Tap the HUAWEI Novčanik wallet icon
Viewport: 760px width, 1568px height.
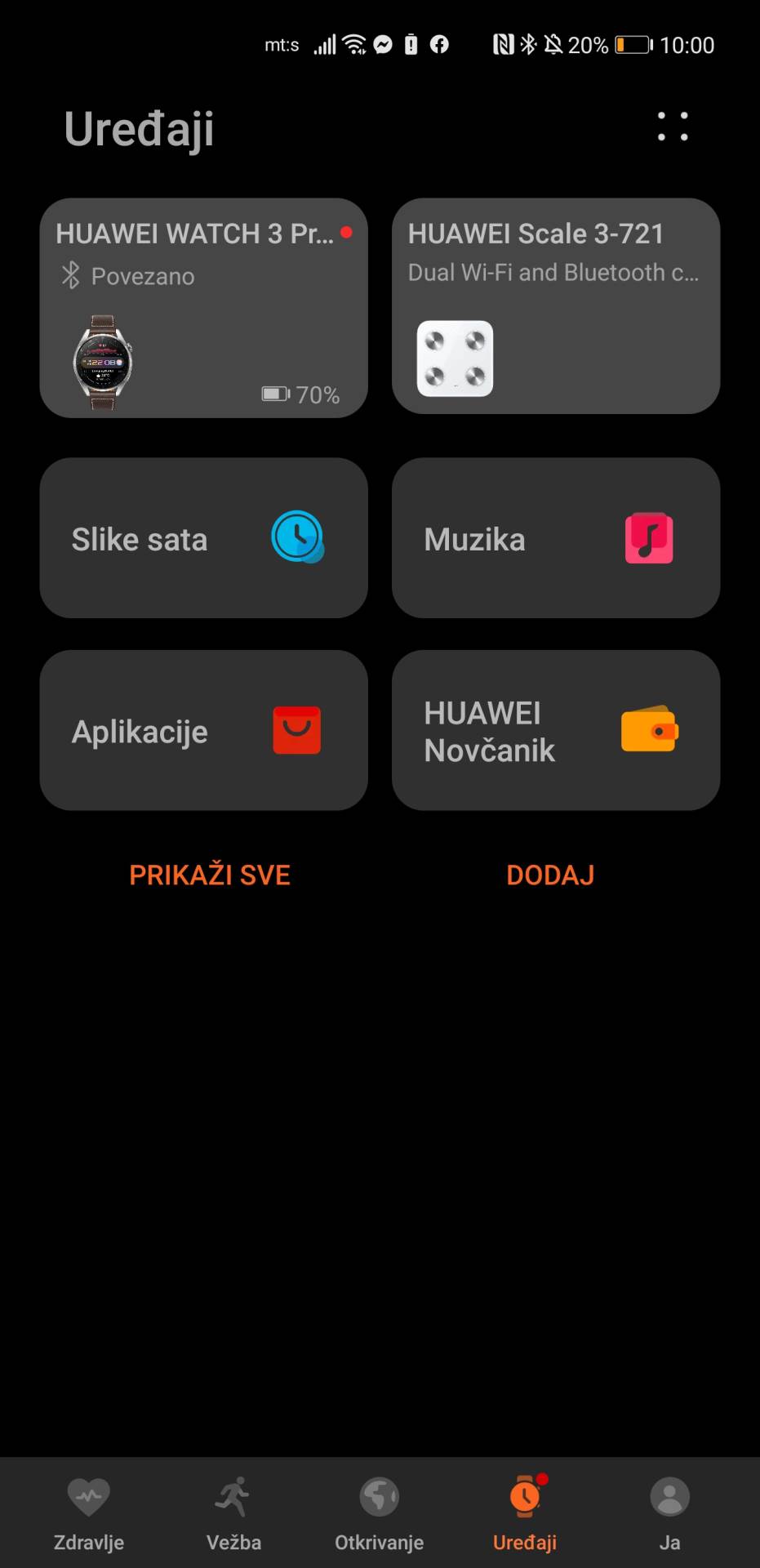click(649, 730)
